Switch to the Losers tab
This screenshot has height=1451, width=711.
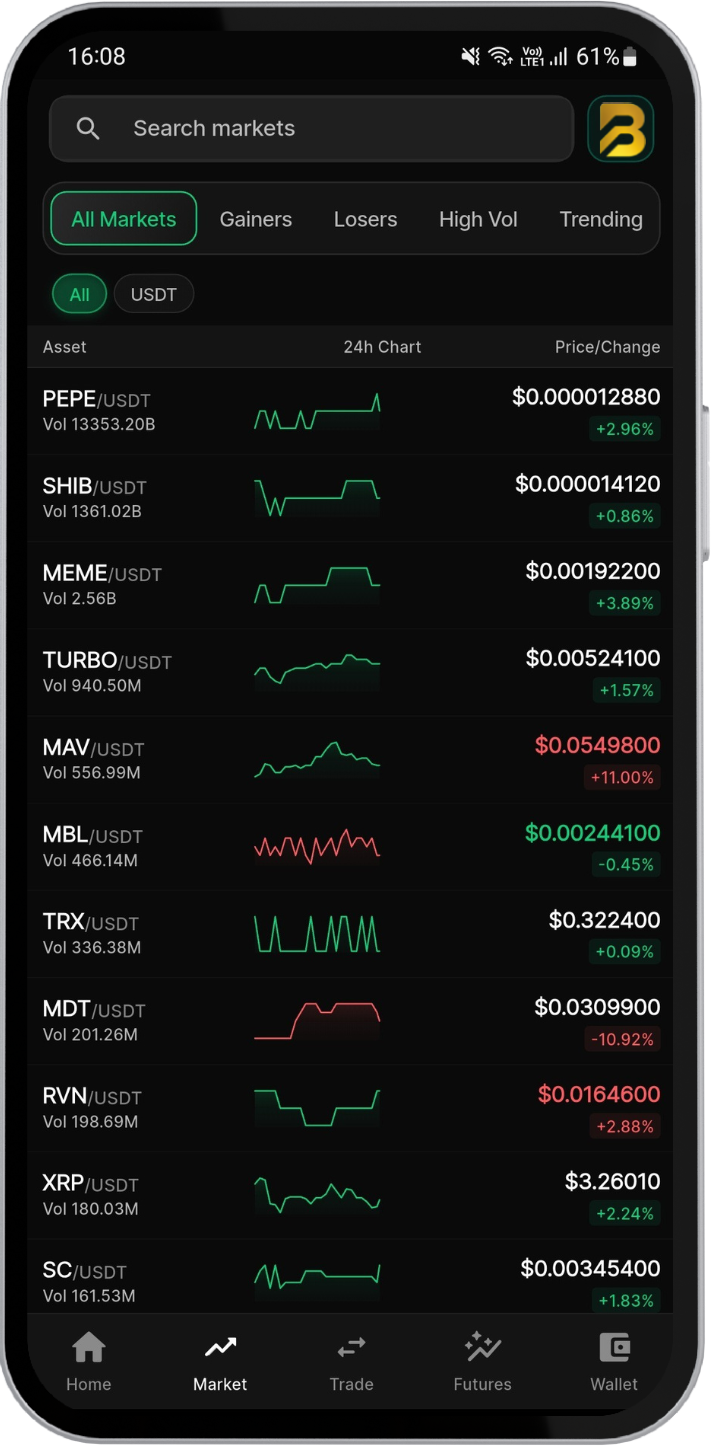click(365, 219)
